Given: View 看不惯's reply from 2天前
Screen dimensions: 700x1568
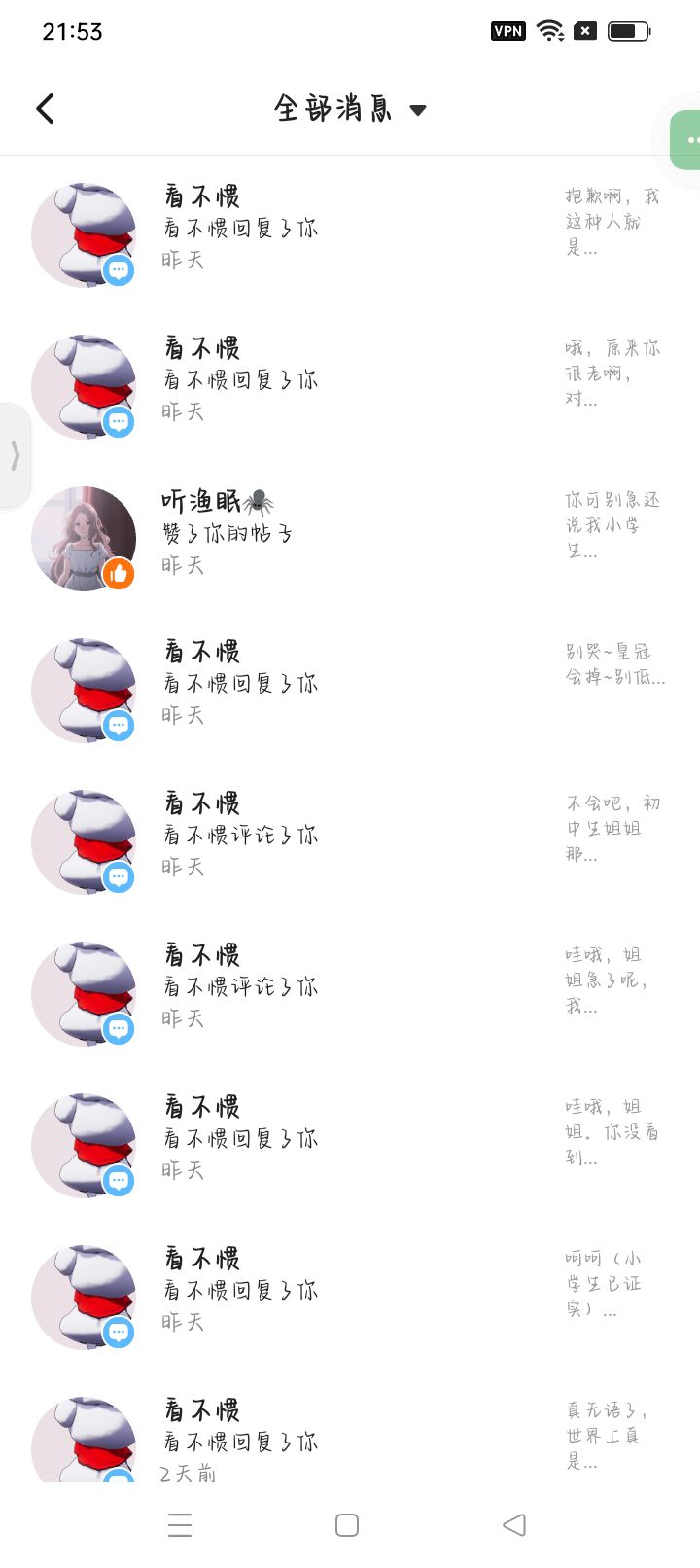Looking at the screenshot, I should (x=350, y=1440).
